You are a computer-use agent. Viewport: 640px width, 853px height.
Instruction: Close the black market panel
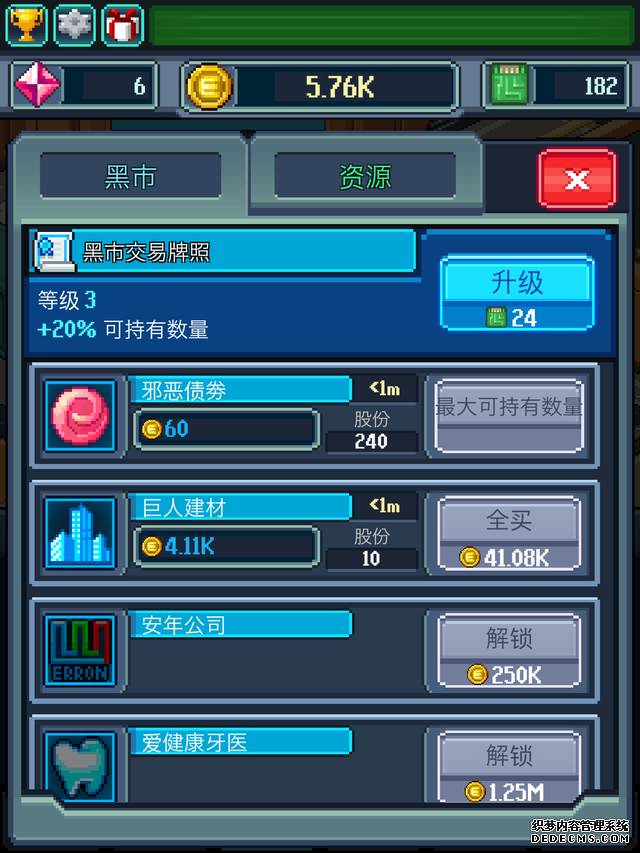point(577,179)
